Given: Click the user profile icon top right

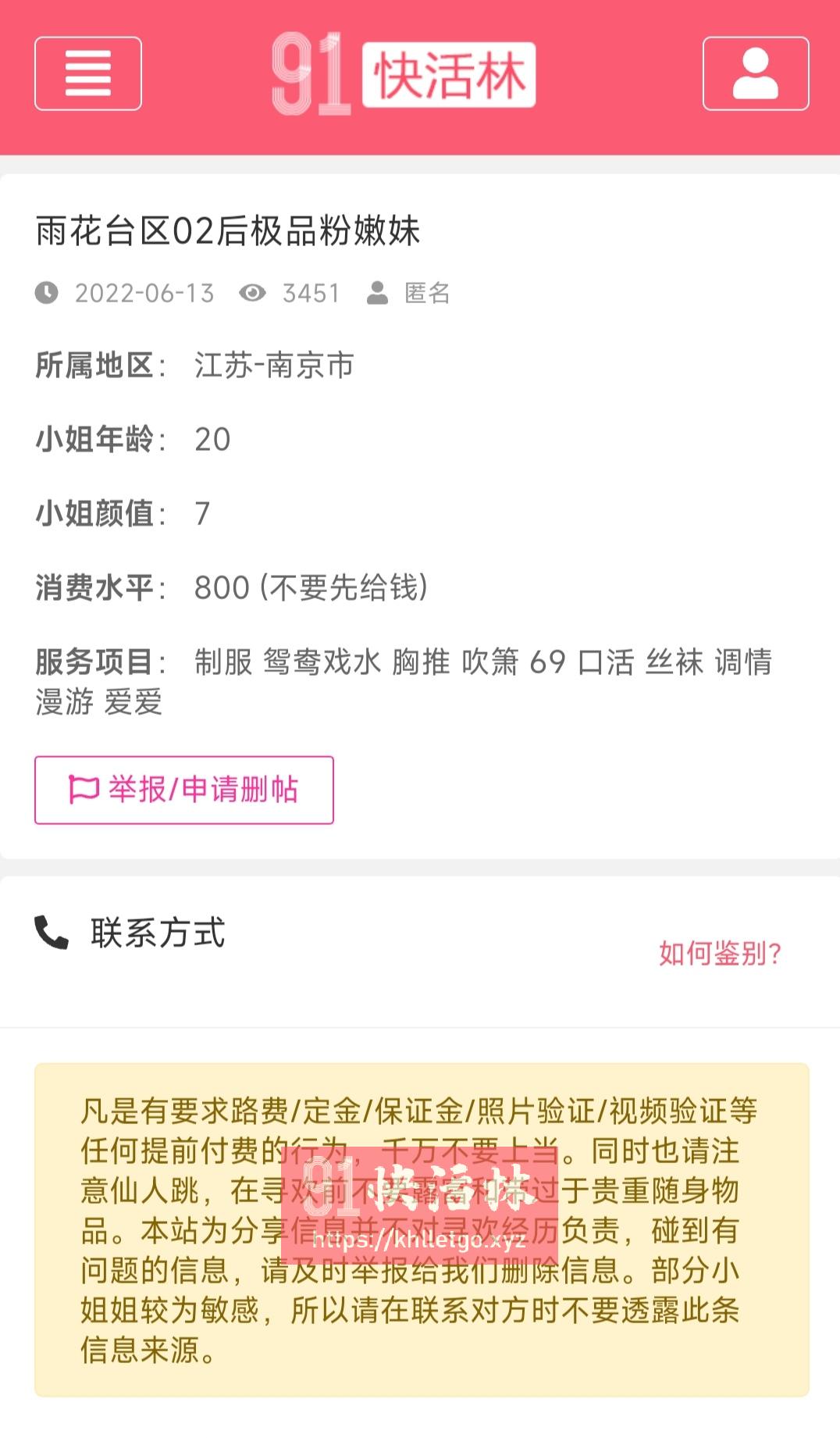Looking at the screenshot, I should (755, 74).
